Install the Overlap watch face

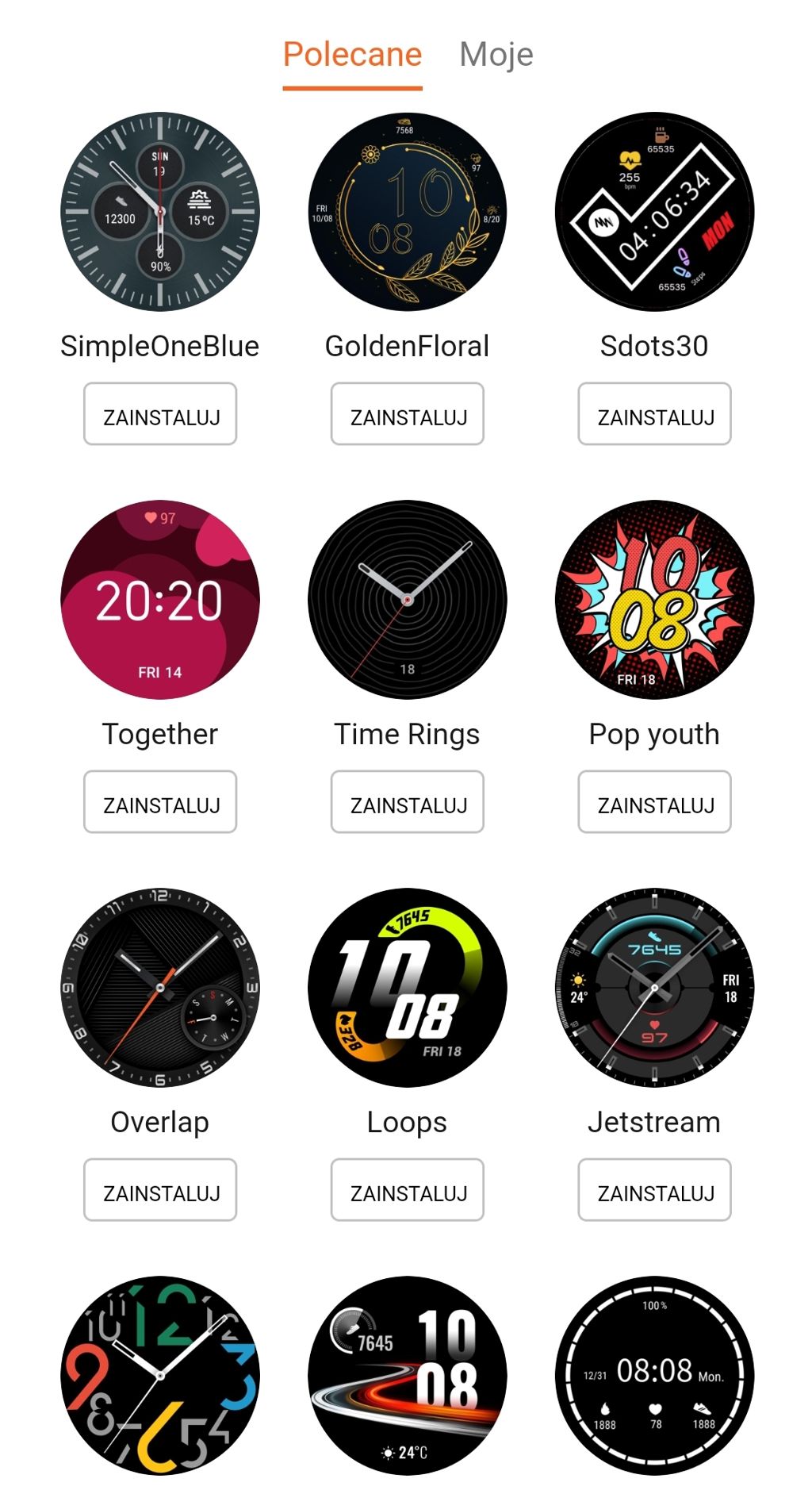160,1190
